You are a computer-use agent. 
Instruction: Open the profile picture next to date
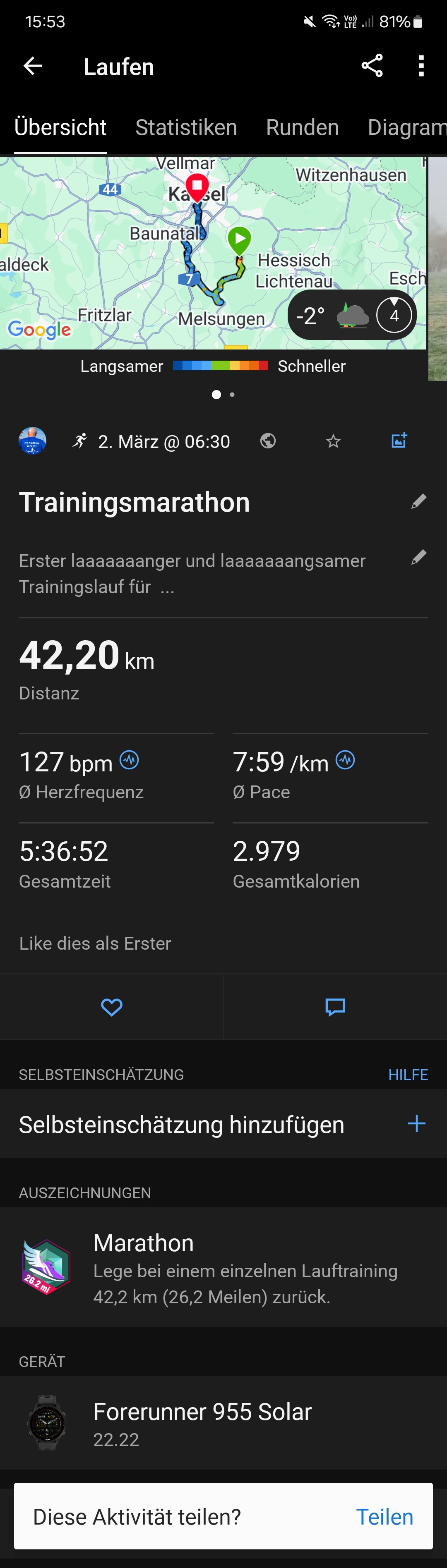[x=33, y=440]
